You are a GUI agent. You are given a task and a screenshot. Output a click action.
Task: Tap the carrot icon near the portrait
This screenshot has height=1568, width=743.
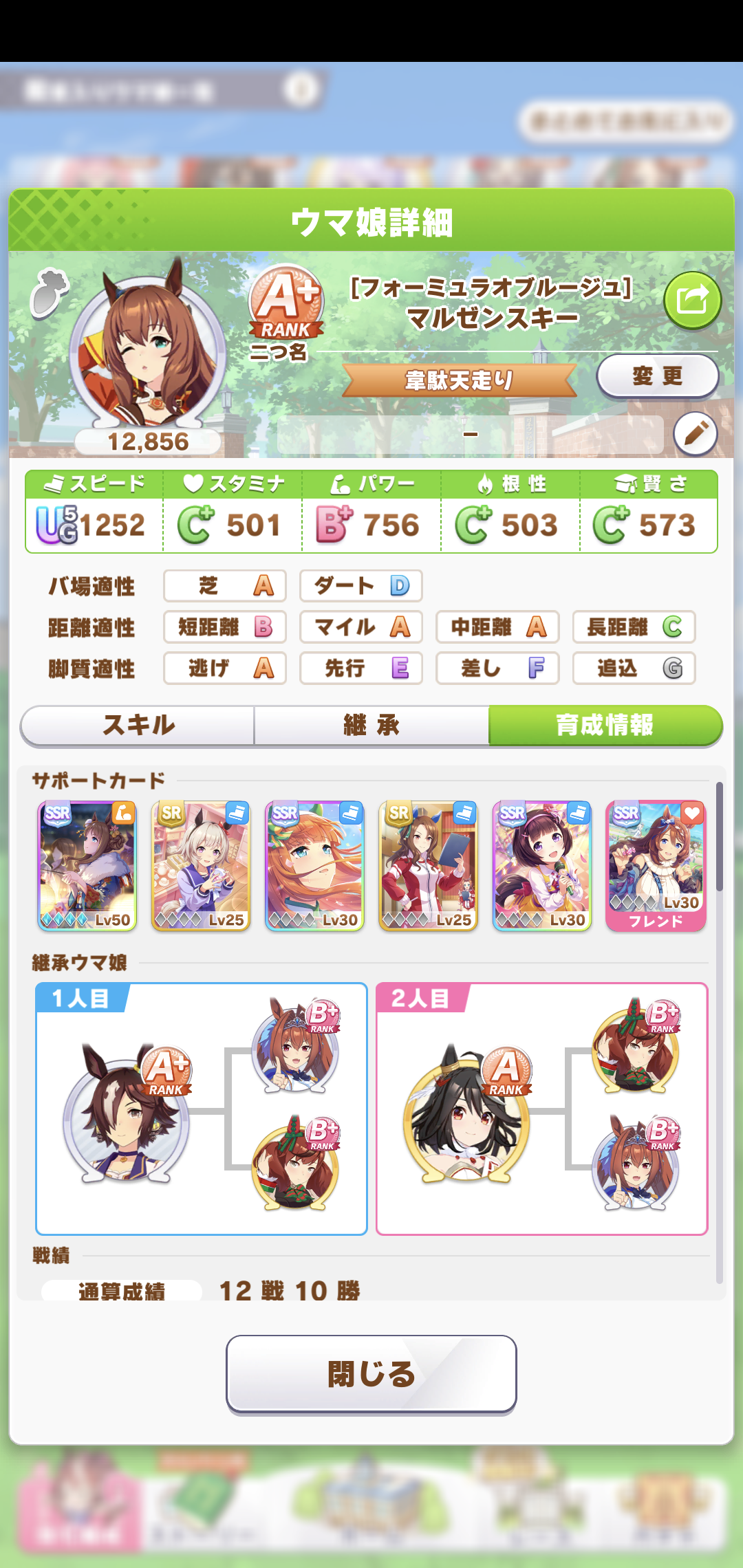(49, 293)
